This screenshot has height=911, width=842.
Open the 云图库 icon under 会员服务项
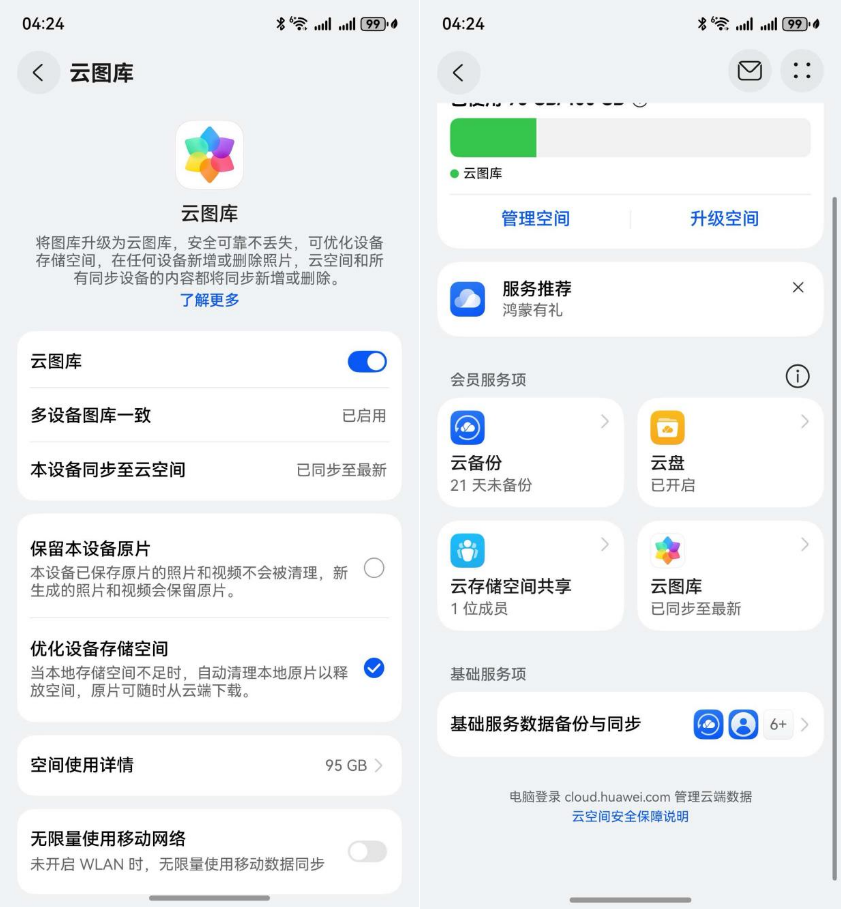tap(668, 551)
